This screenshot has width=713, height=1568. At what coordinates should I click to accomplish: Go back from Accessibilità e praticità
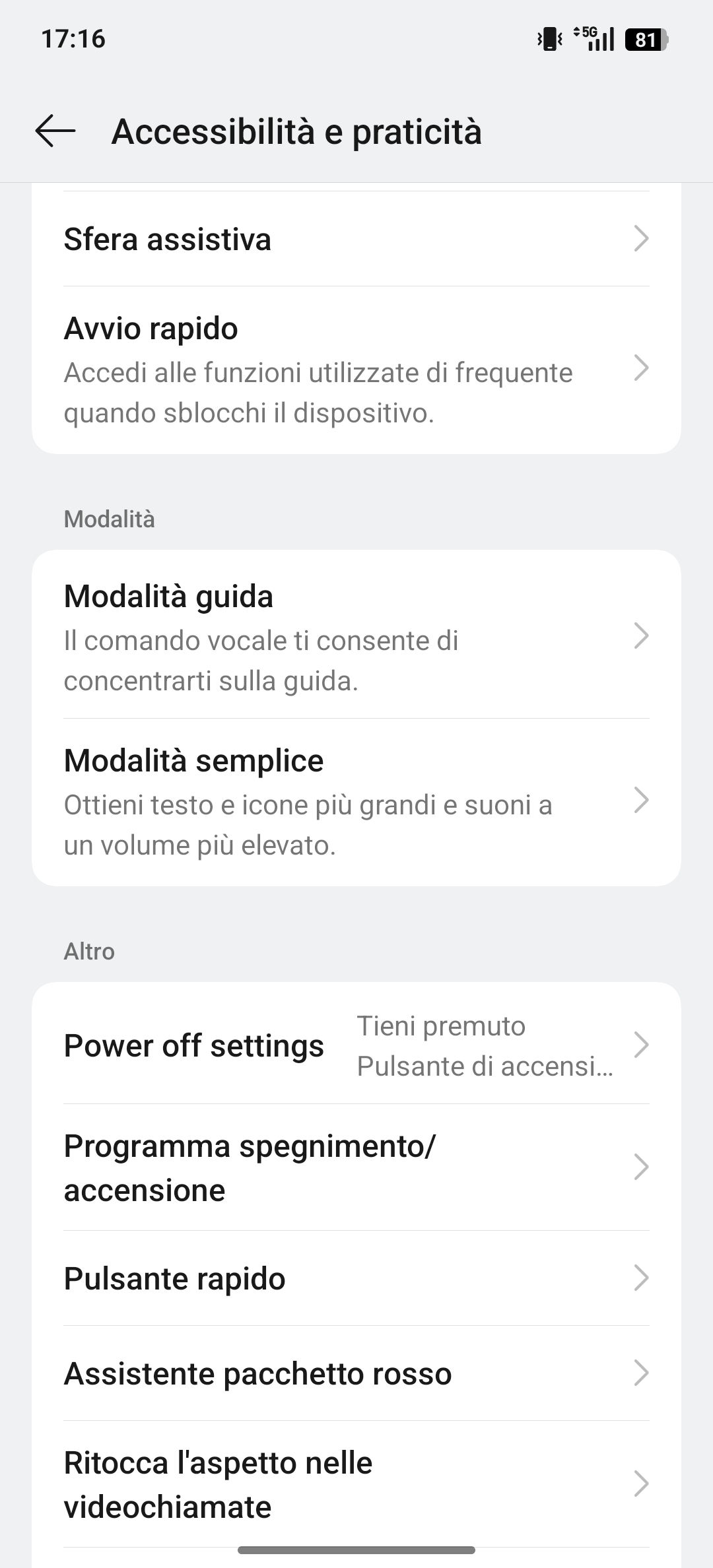[x=55, y=131]
